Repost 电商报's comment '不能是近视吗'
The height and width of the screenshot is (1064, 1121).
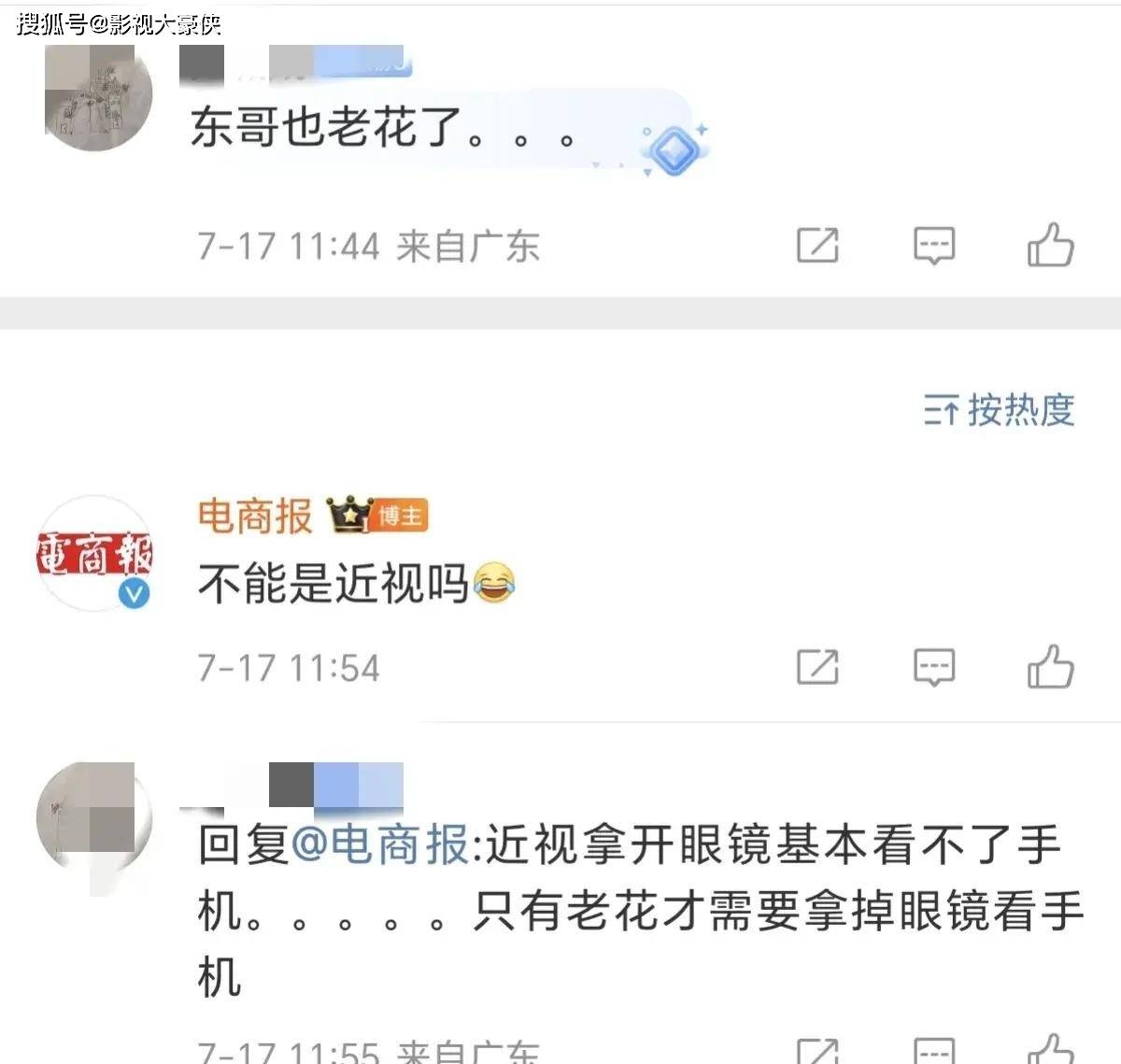pyautogui.click(x=817, y=667)
